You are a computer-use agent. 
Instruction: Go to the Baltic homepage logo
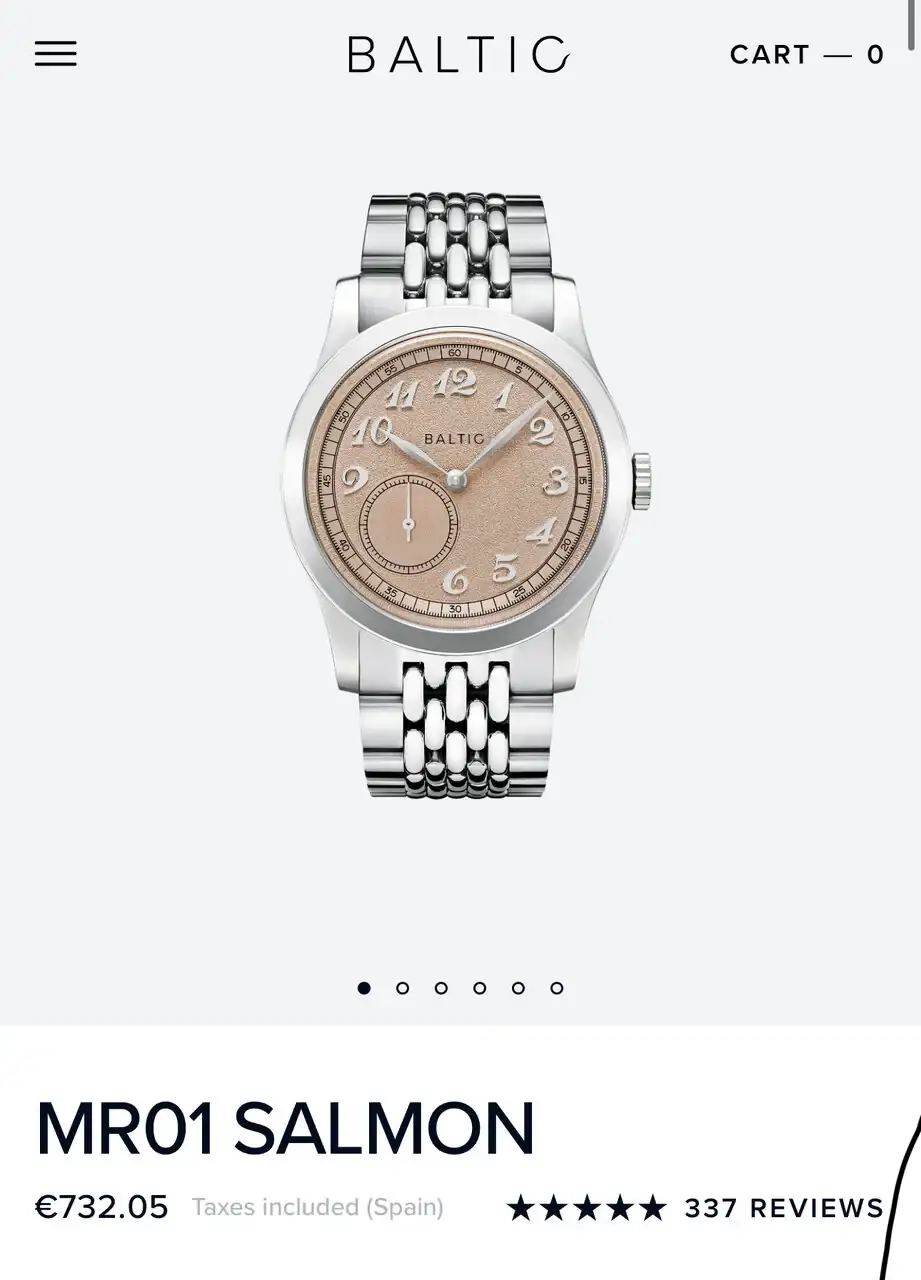tap(459, 55)
